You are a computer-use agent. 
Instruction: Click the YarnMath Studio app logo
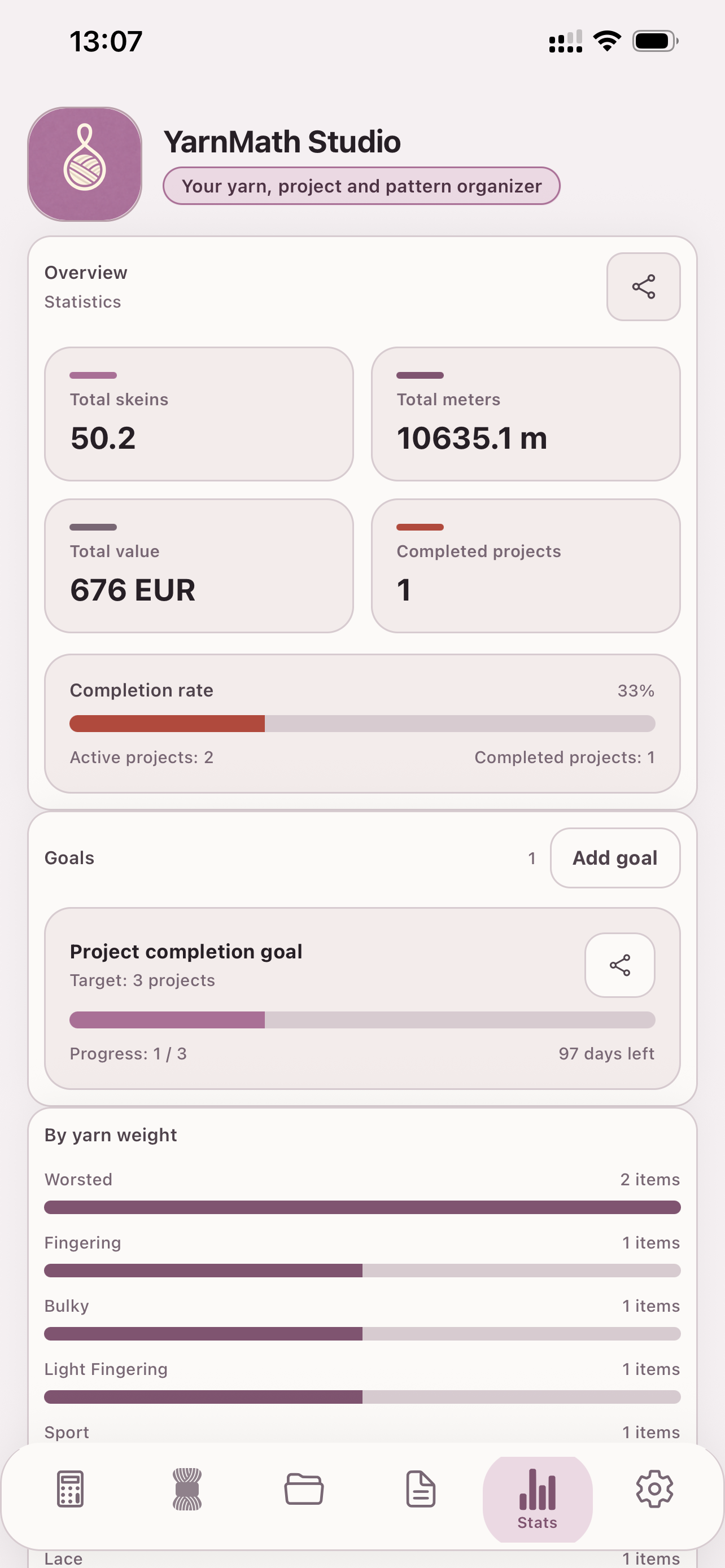(85, 163)
